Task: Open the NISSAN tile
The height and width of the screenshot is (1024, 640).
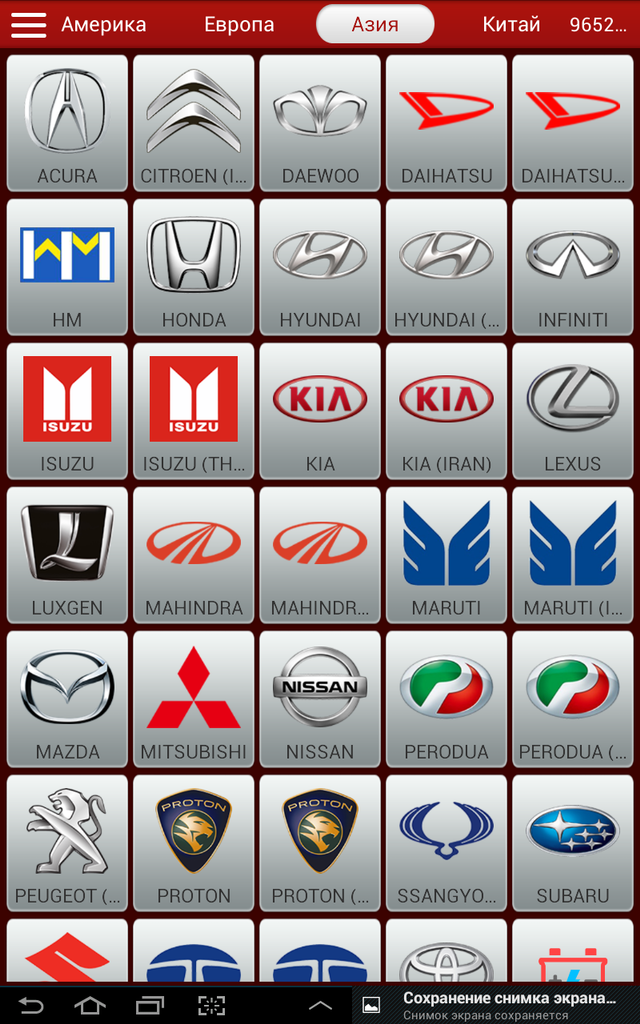Action: tap(320, 698)
